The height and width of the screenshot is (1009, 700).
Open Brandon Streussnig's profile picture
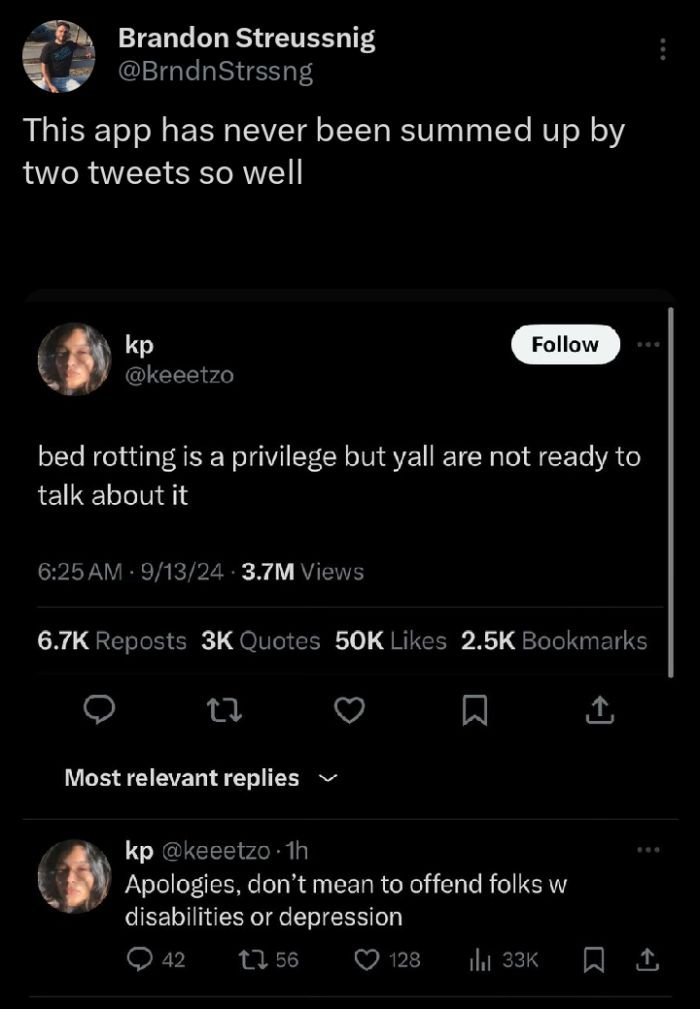(x=58, y=56)
